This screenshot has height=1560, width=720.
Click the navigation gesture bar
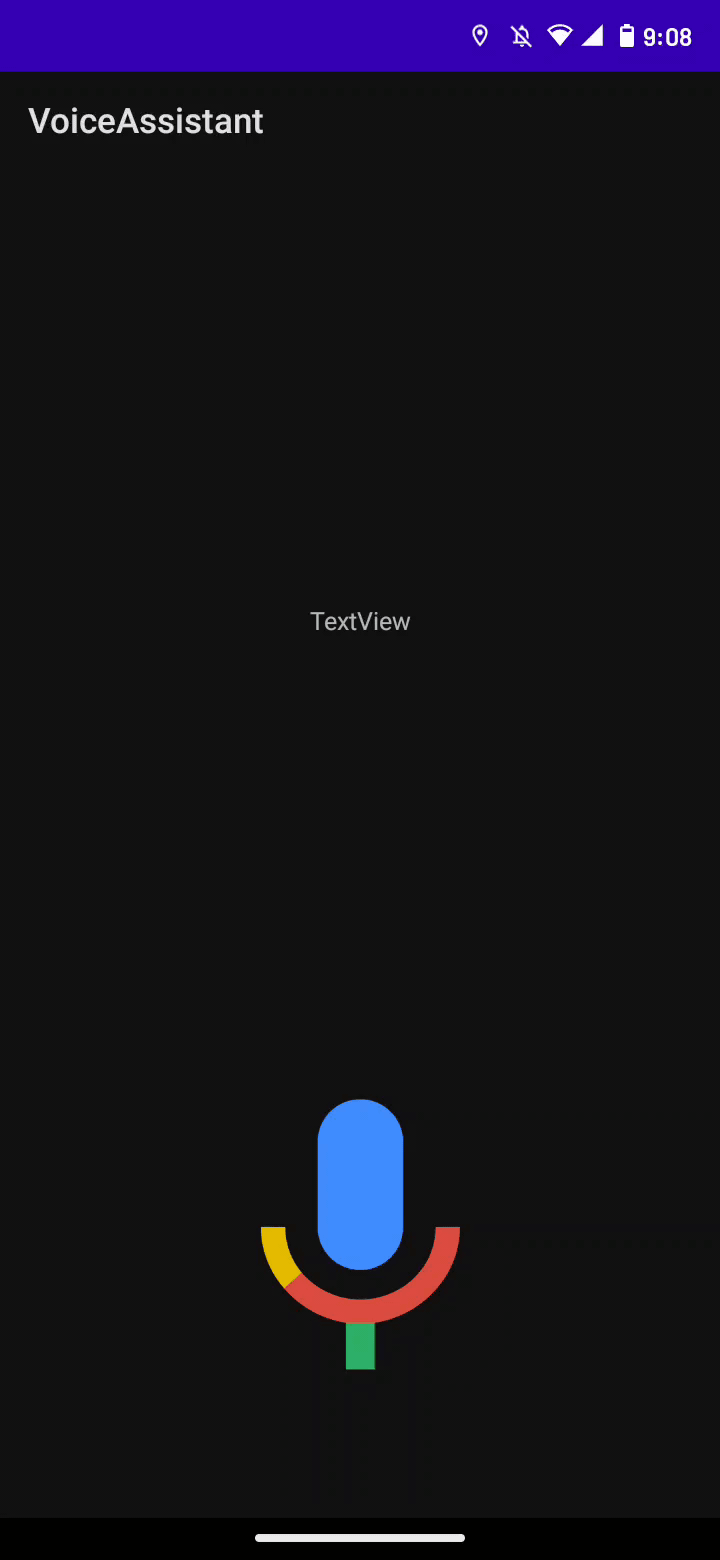[360, 1538]
